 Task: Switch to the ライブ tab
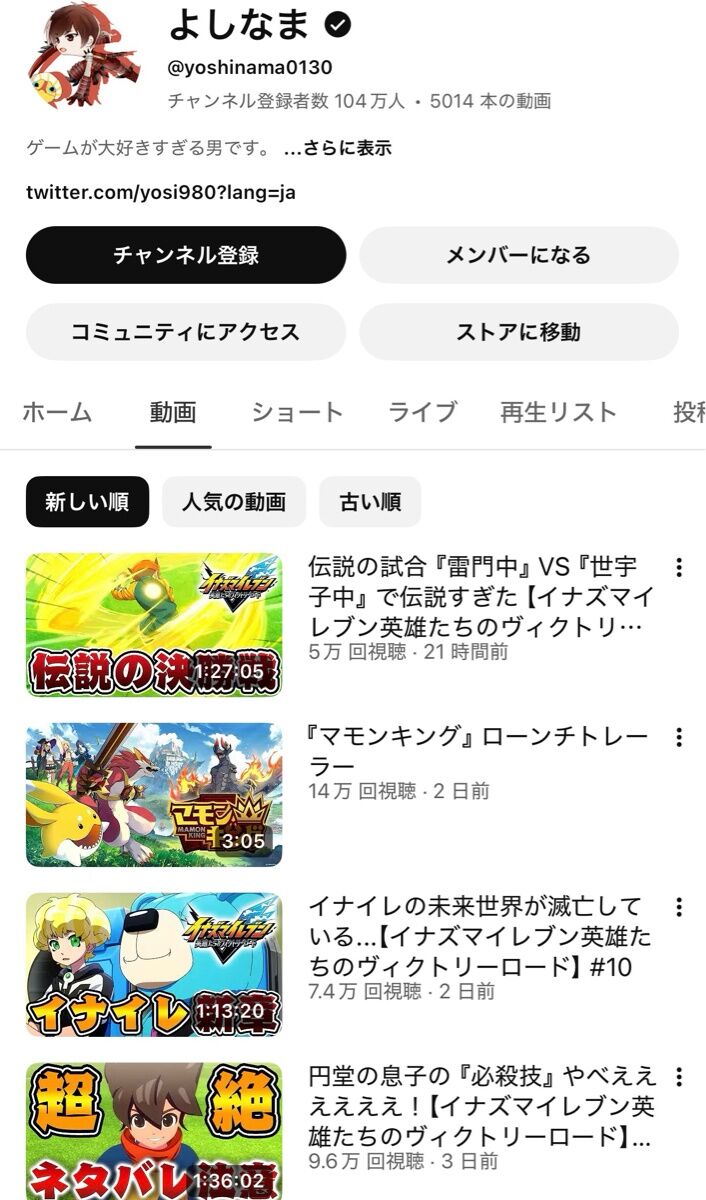[422, 412]
